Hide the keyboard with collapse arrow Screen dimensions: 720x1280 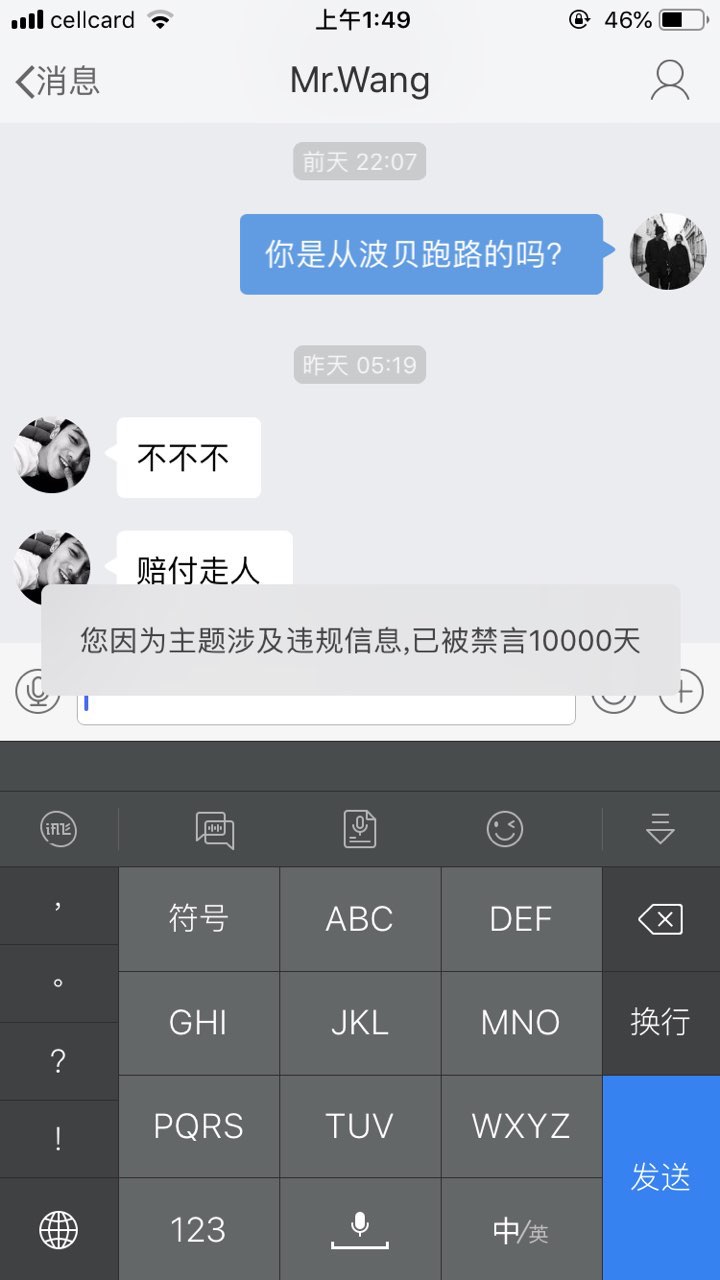(660, 829)
